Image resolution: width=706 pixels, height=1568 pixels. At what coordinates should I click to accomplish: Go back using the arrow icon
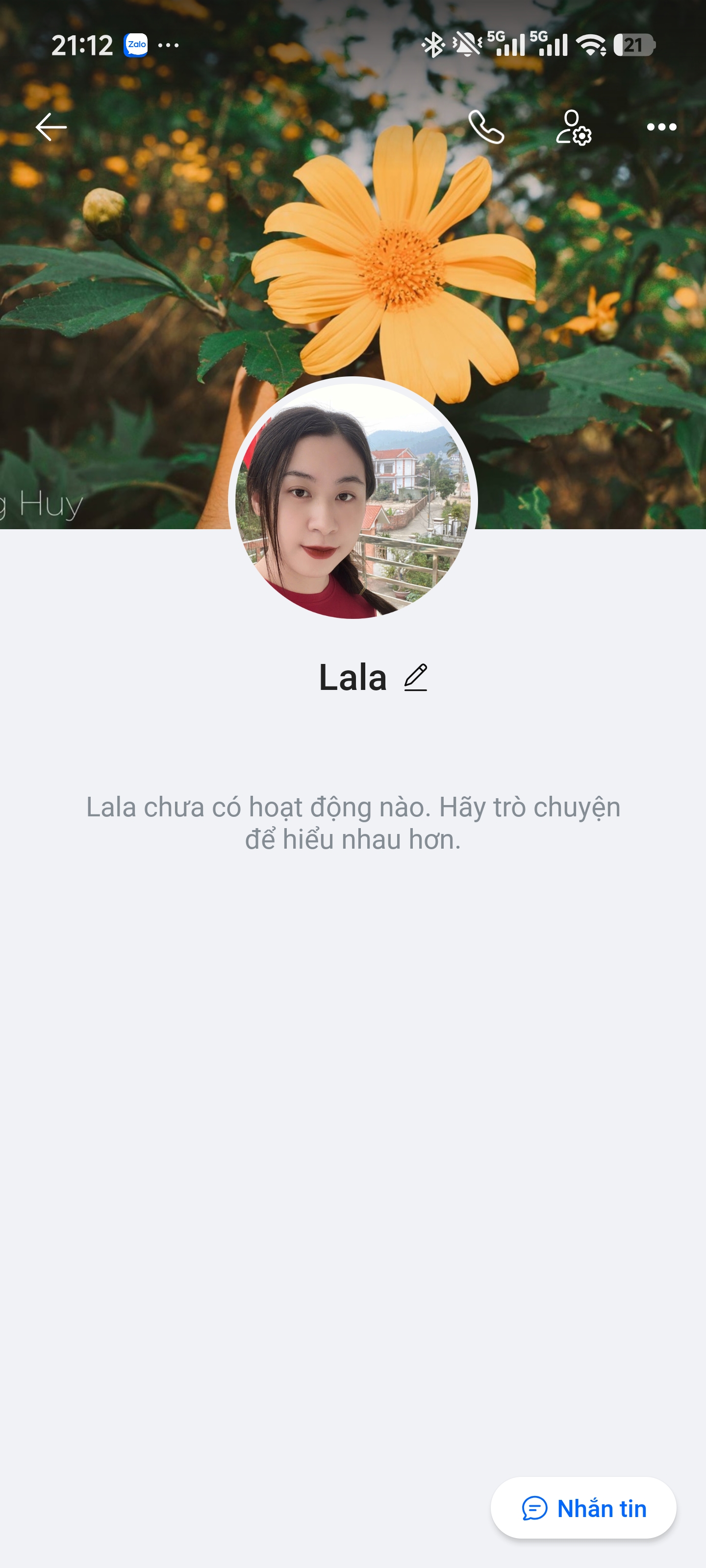(51, 127)
